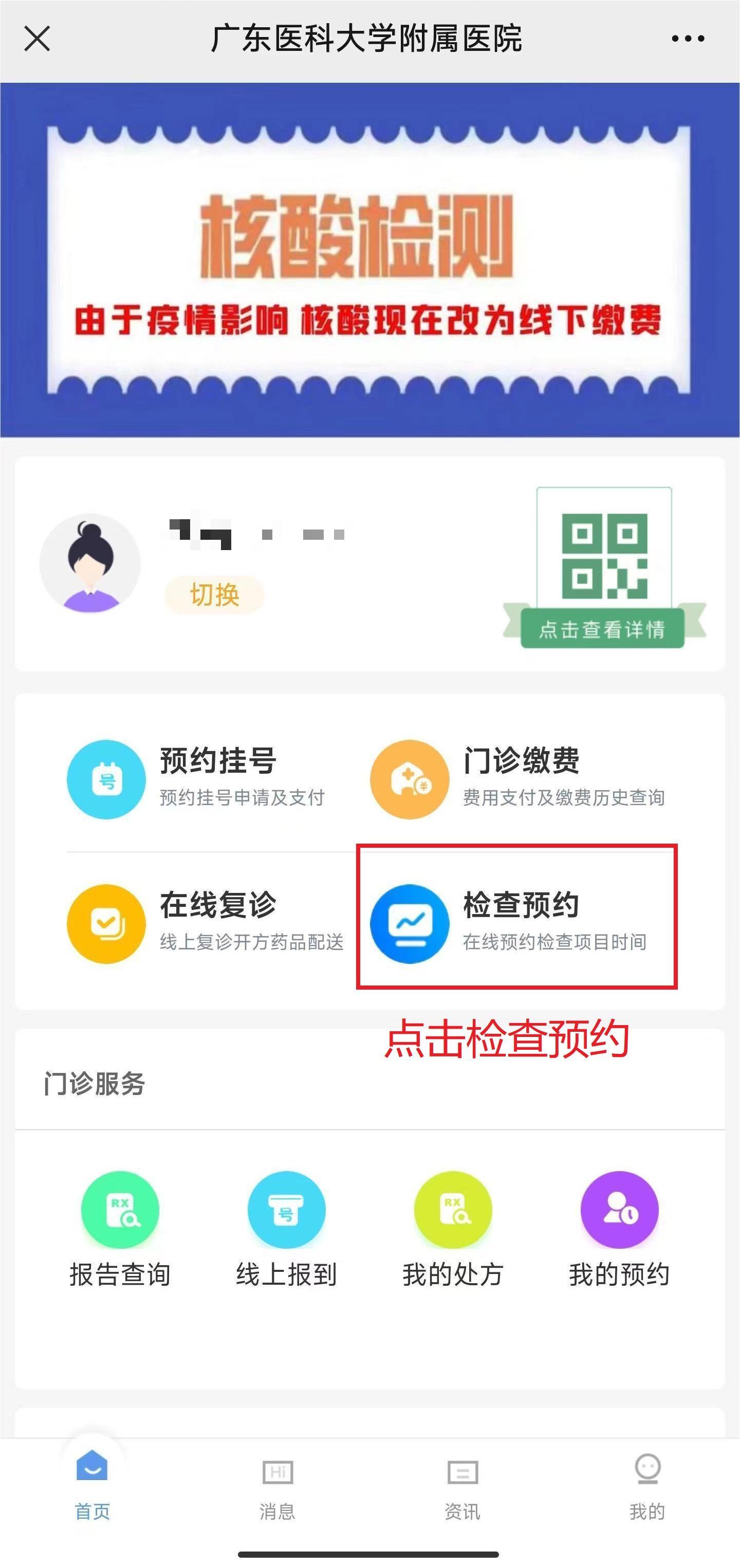Viewport: 740px width, 1568px height.
Task: Open the three-dot overflow menu
Action: point(688,39)
